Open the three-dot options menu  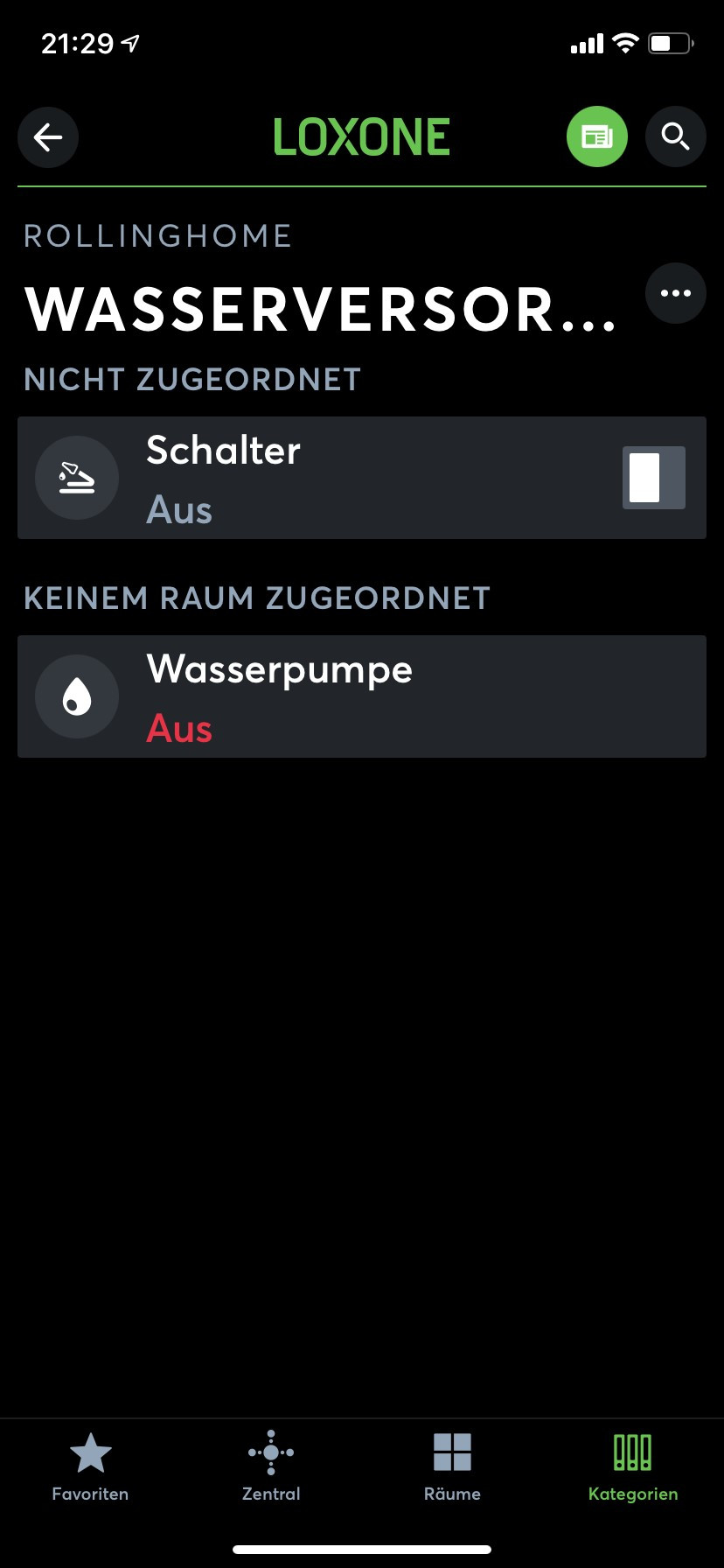click(675, 293)
